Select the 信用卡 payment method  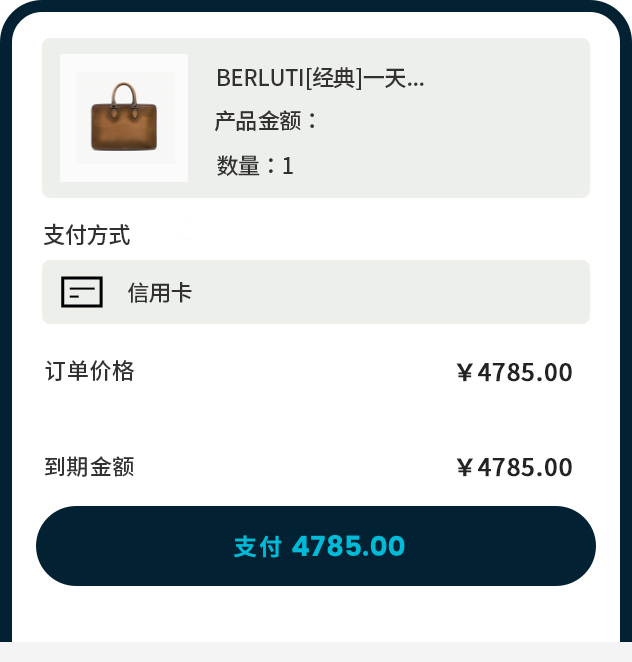coord(316,292)
